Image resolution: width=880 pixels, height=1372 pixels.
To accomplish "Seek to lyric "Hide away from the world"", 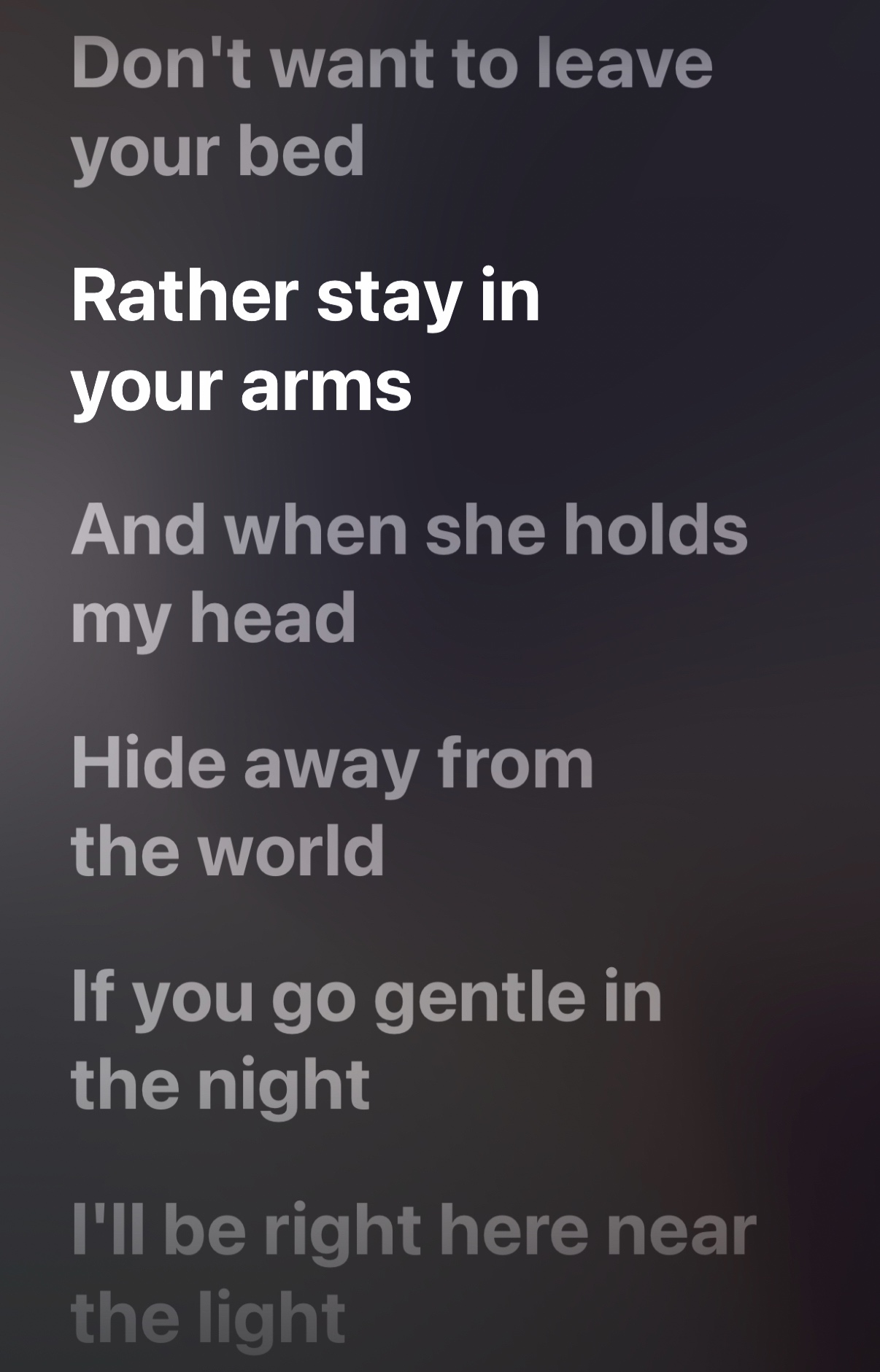I will click(332, 806).
